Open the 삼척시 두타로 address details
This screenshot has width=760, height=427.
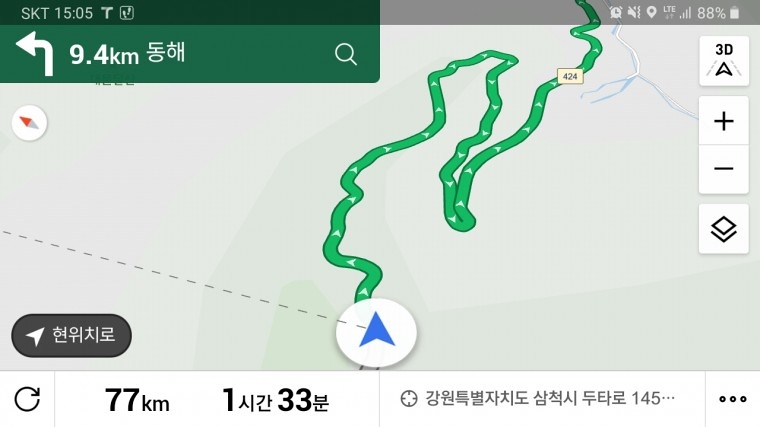tap(540, 399)
